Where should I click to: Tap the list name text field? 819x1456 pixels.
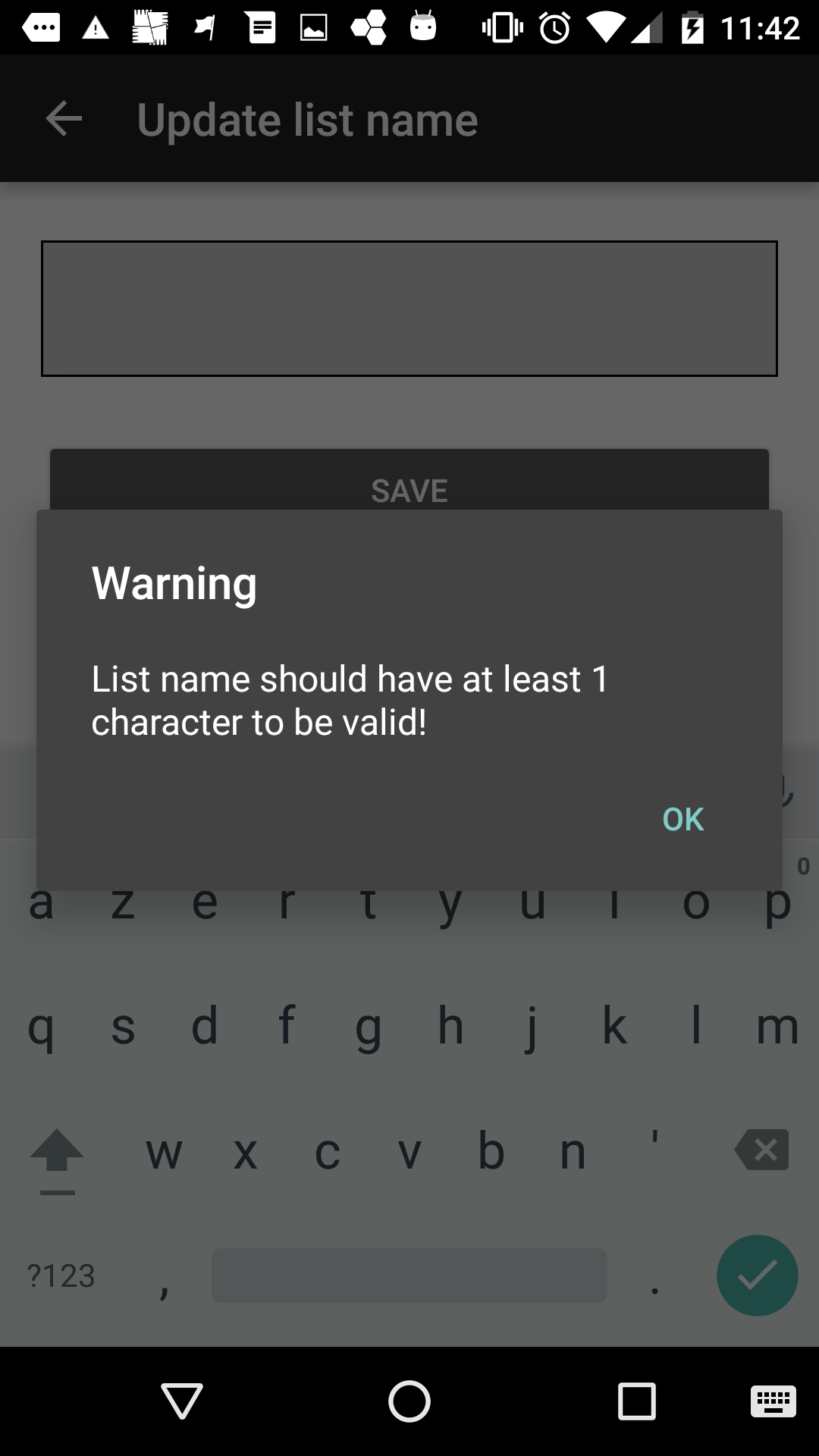pos(409,308)
